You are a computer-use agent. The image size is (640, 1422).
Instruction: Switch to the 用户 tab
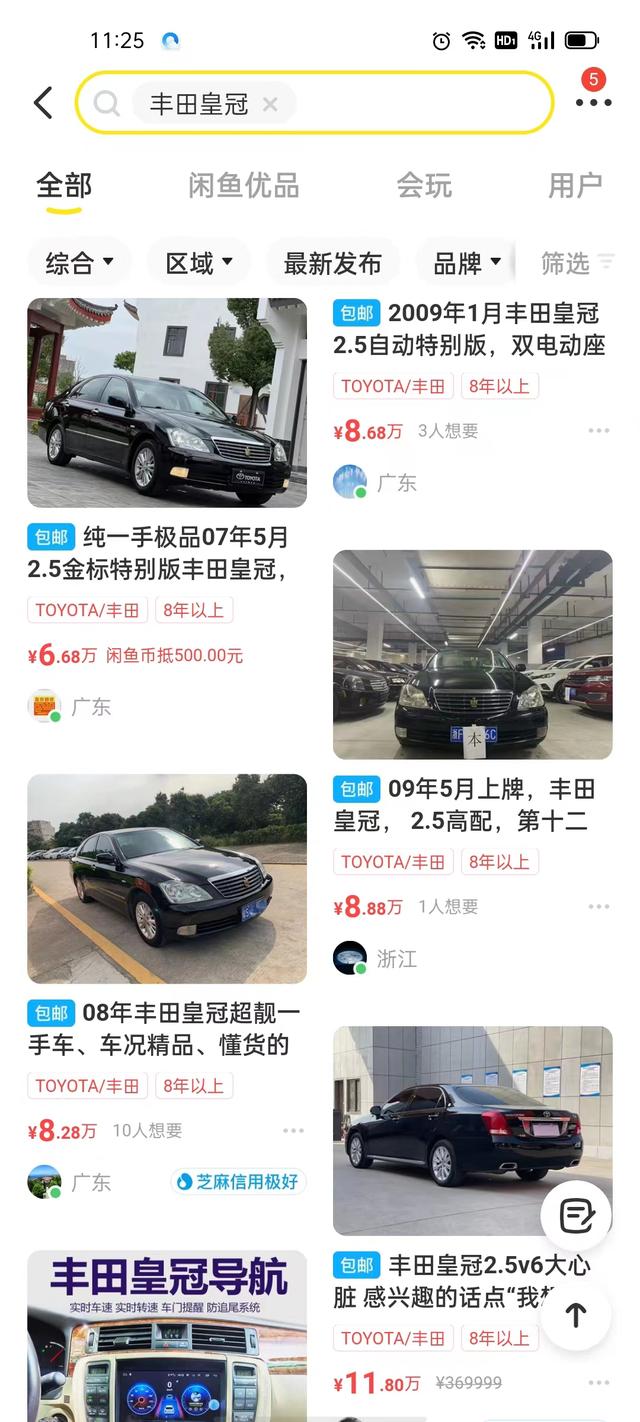[x=575, y=186]
